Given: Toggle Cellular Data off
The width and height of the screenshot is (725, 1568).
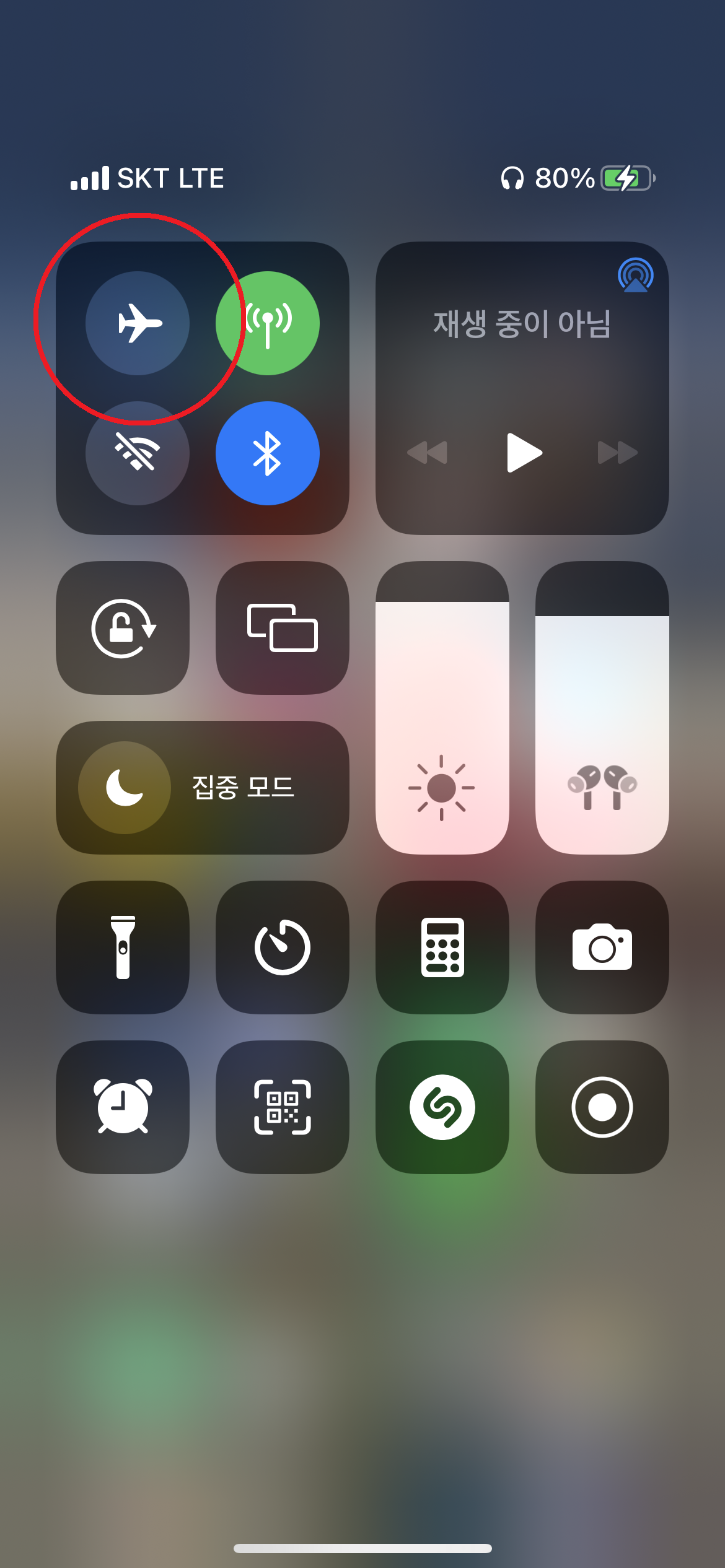Looking at the screenshot, I should 268,322.
